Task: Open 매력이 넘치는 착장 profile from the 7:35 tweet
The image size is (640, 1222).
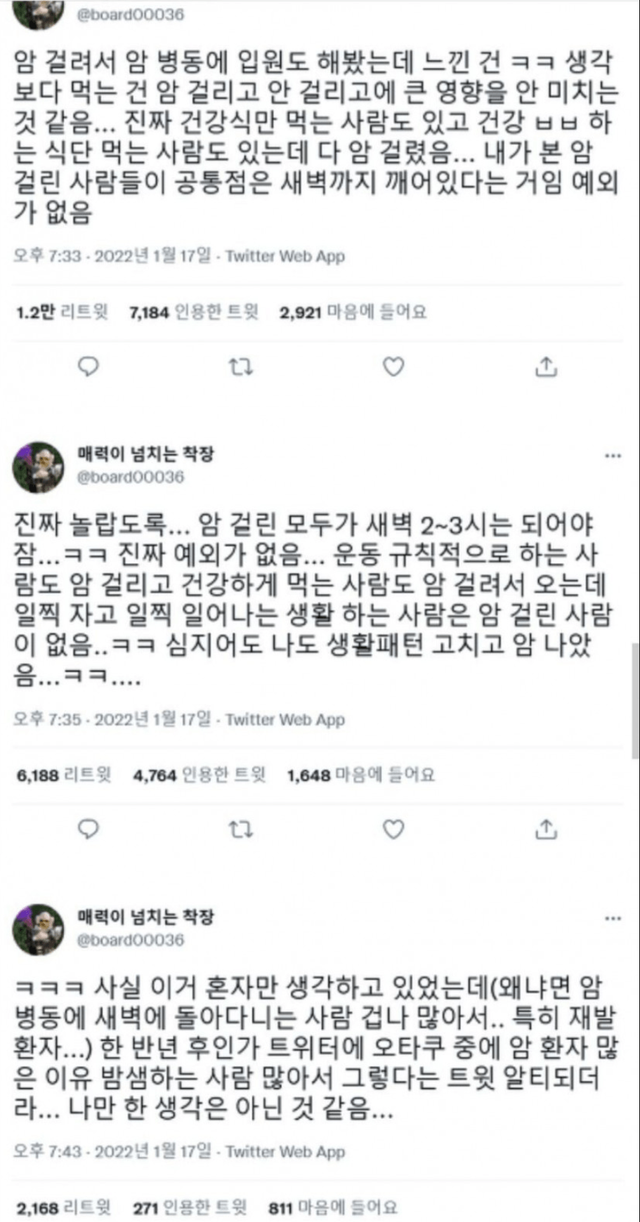Action: coord(145,454)
